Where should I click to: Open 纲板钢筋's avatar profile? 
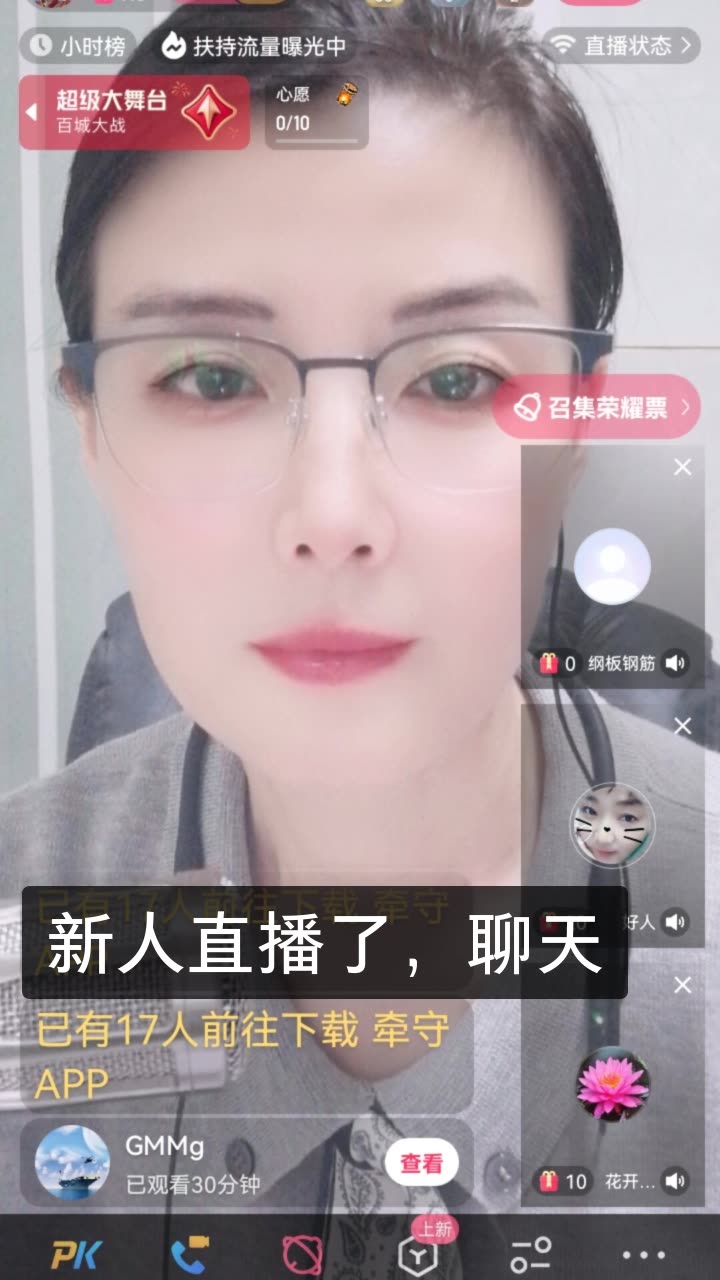click(612, 566)
